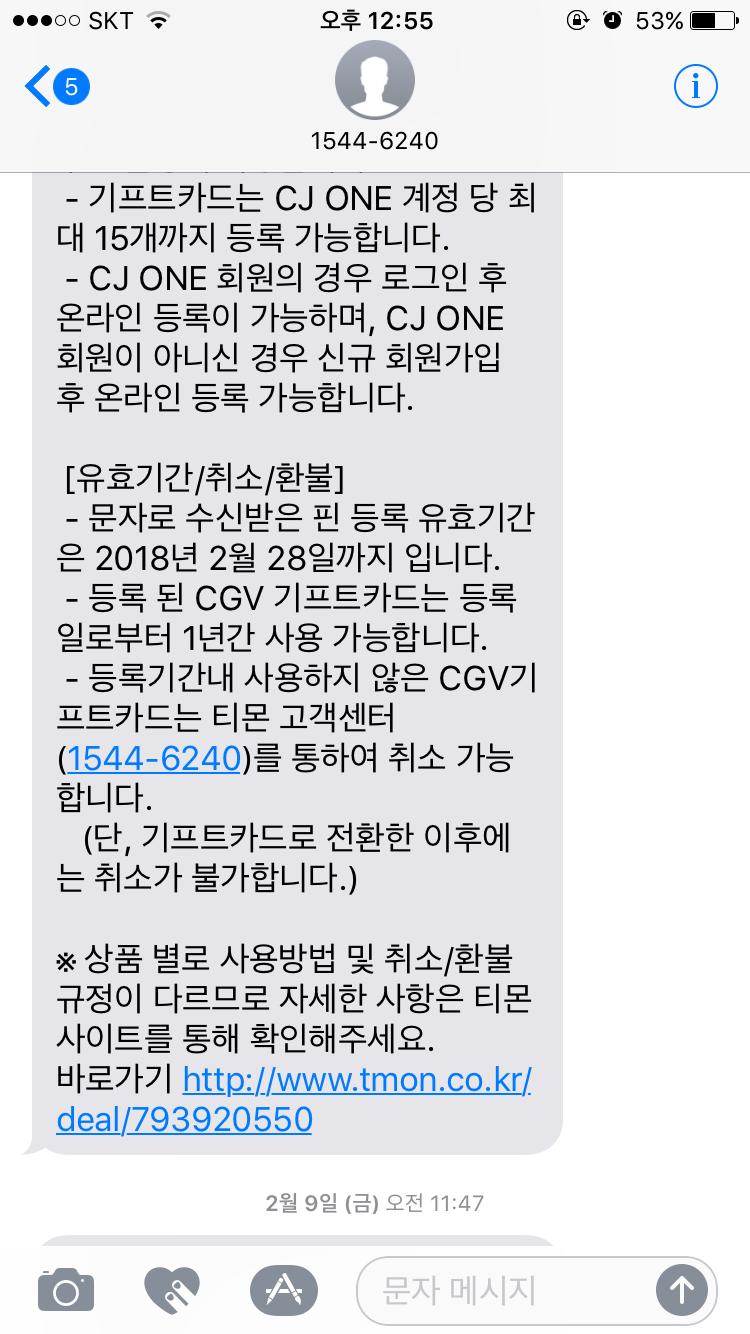This screenshot has width=750, height=1334.
Task: Open contact details info button
Action: pos(696,88)
